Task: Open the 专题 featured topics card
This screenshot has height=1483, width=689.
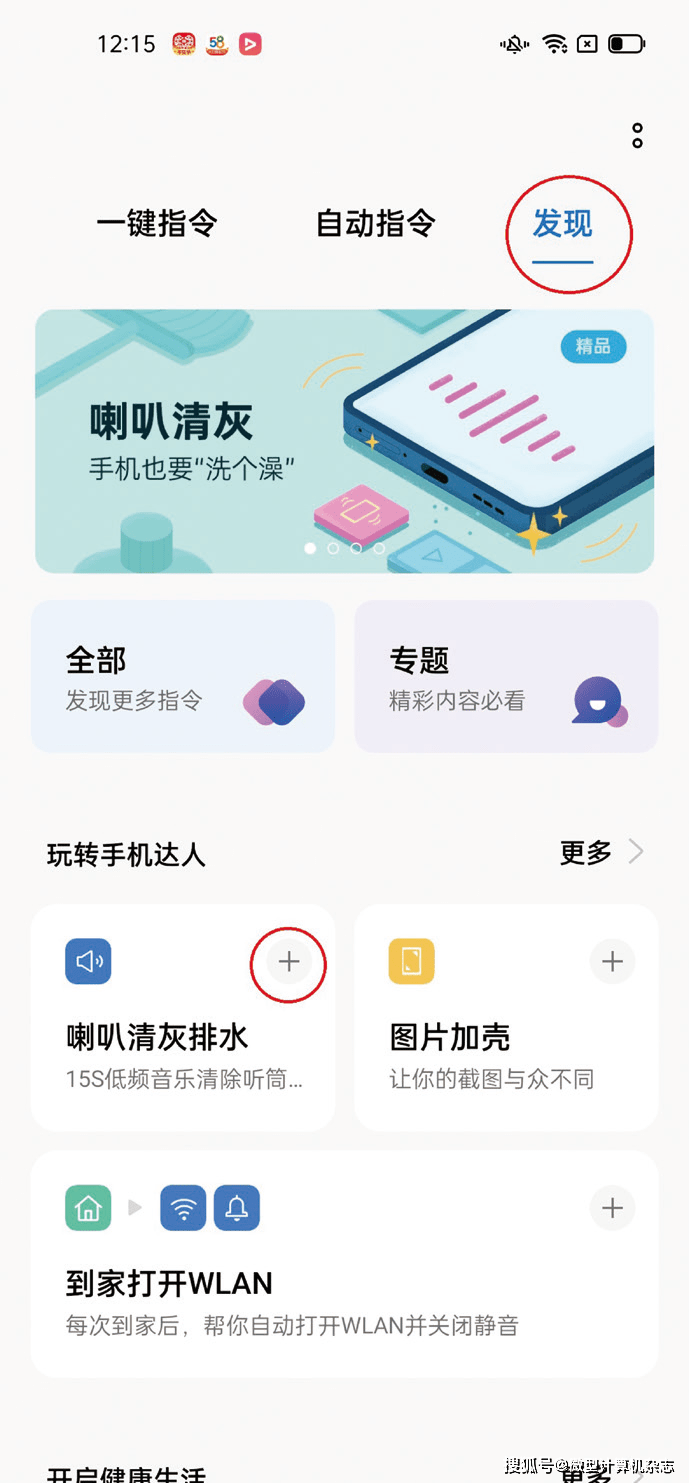Action: [506, 676]
